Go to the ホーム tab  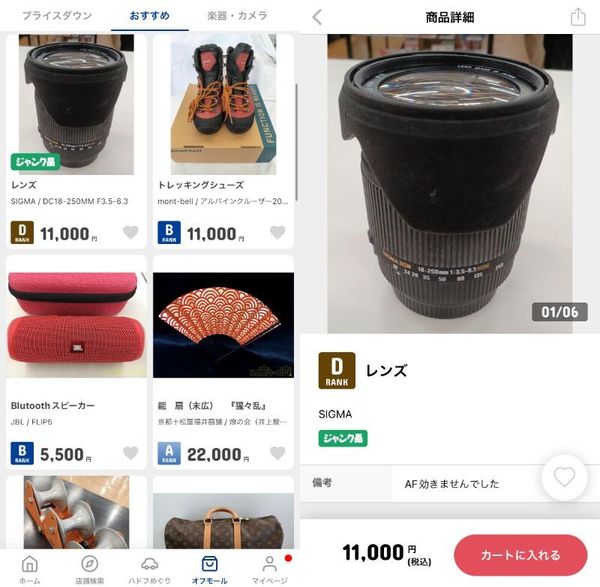click(30, 569)
